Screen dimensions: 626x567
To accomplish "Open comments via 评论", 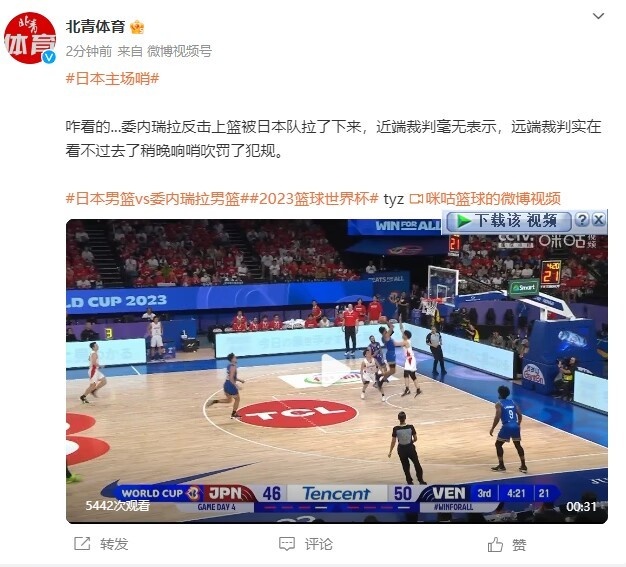I will click(x=308, y=544).
